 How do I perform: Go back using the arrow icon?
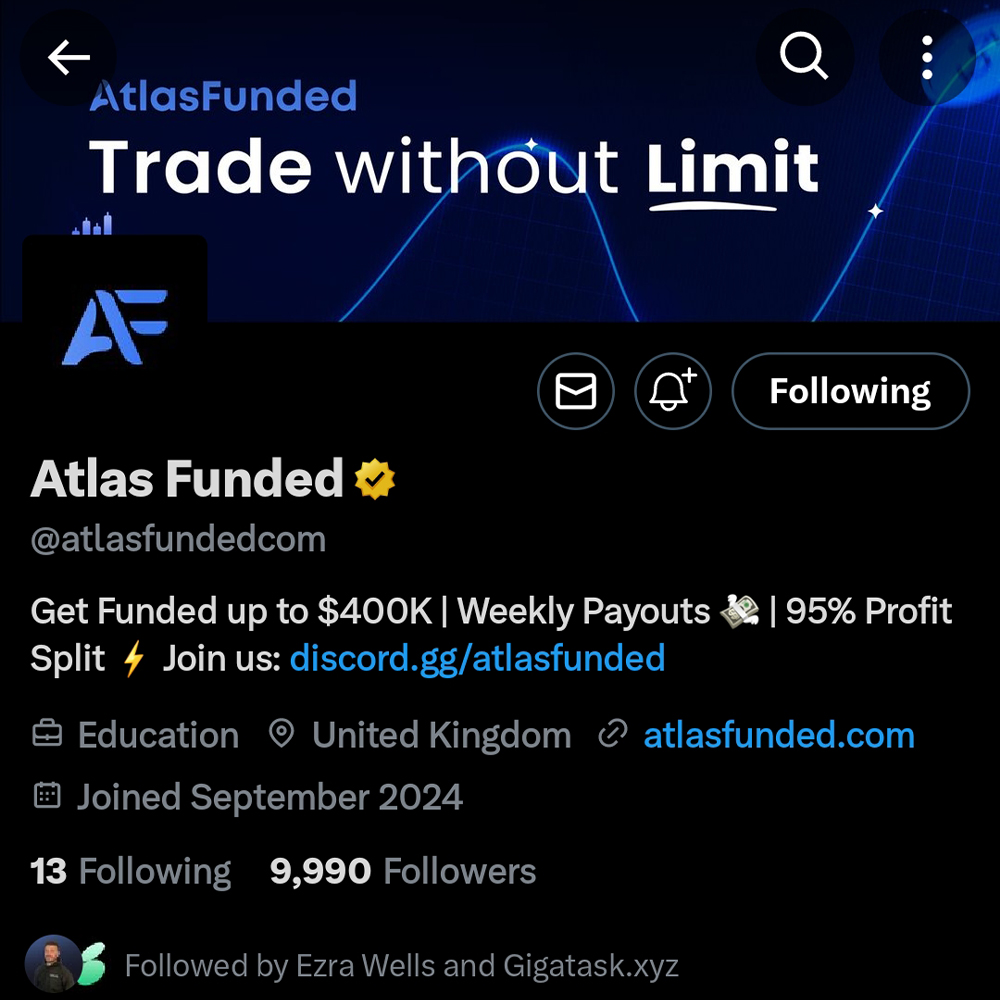pyautogui.click(x=68, y=58)
